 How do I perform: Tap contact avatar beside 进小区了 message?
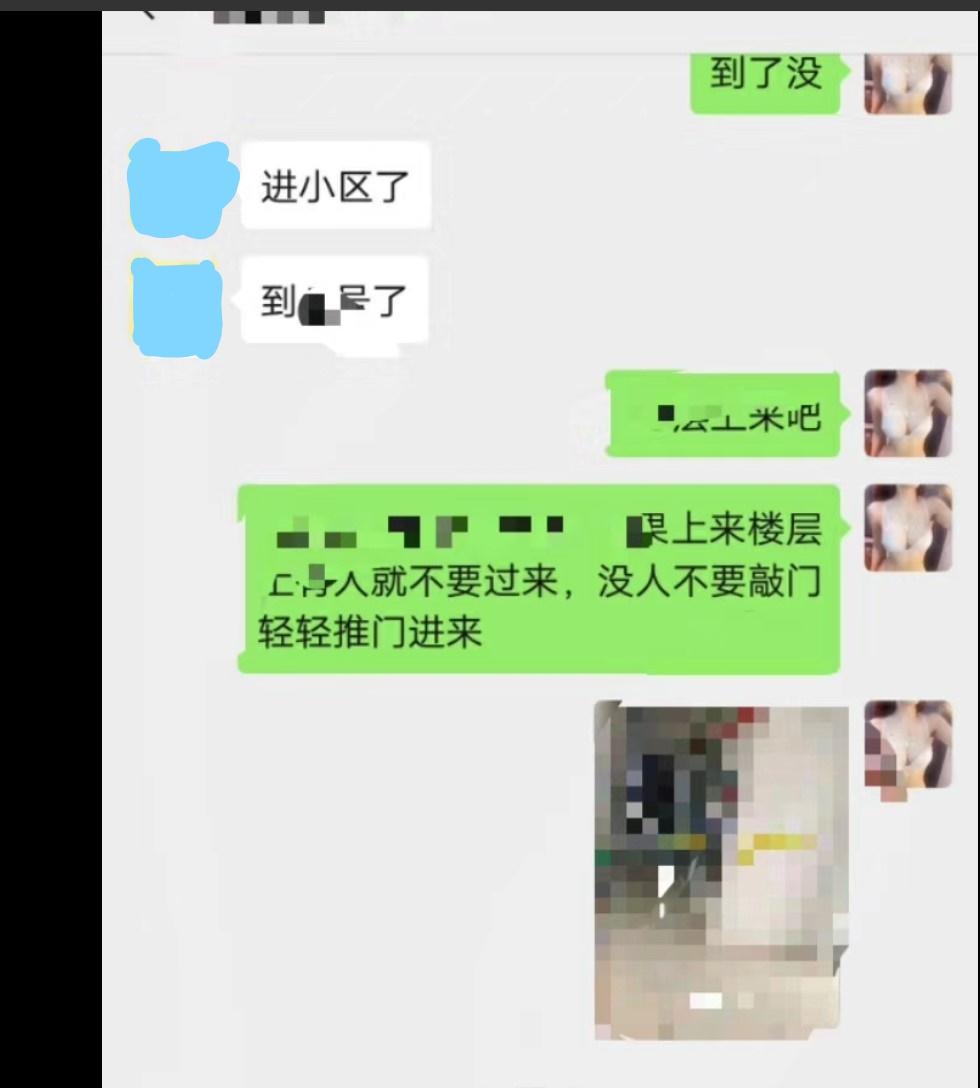(x=180, y=187)
